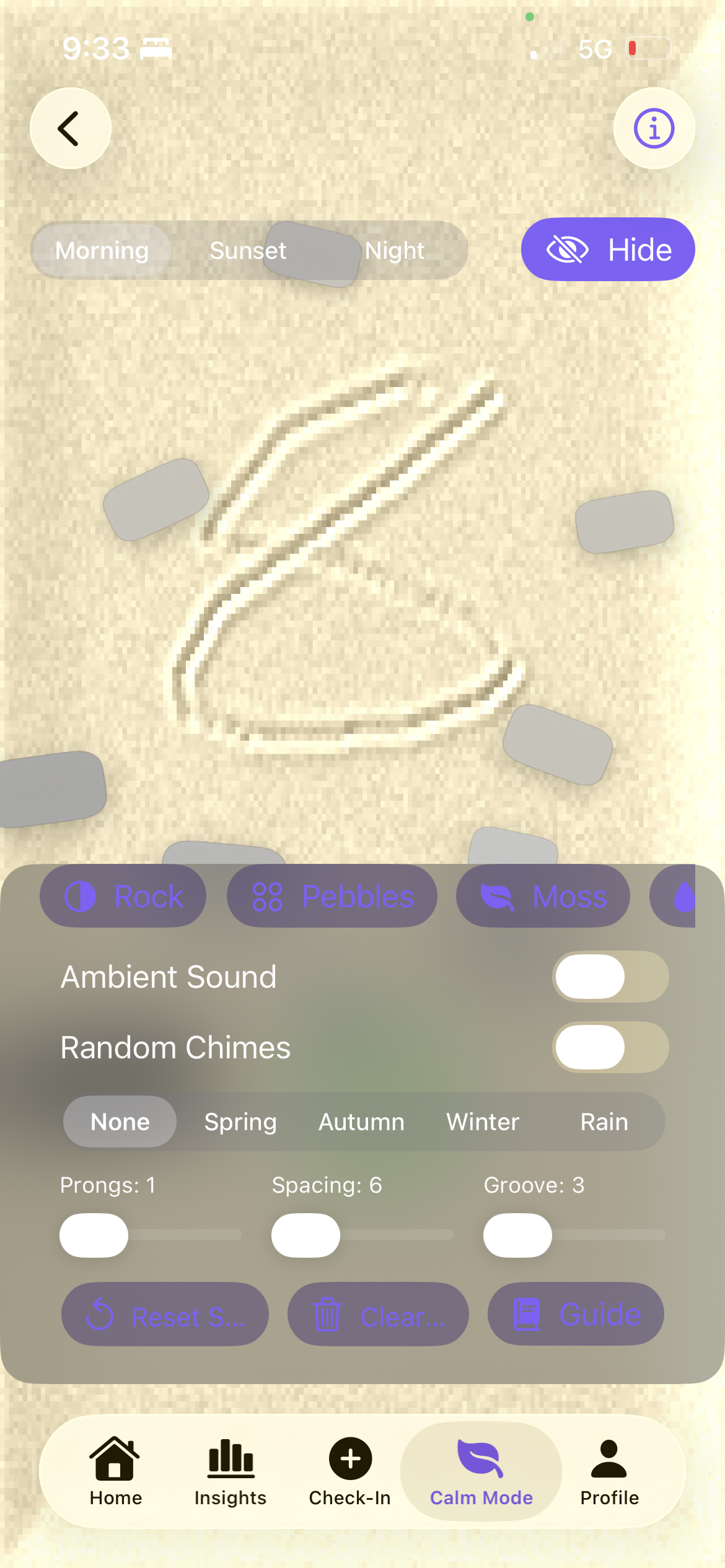
Task: Select the Winter season
Action: [483, 1122]
